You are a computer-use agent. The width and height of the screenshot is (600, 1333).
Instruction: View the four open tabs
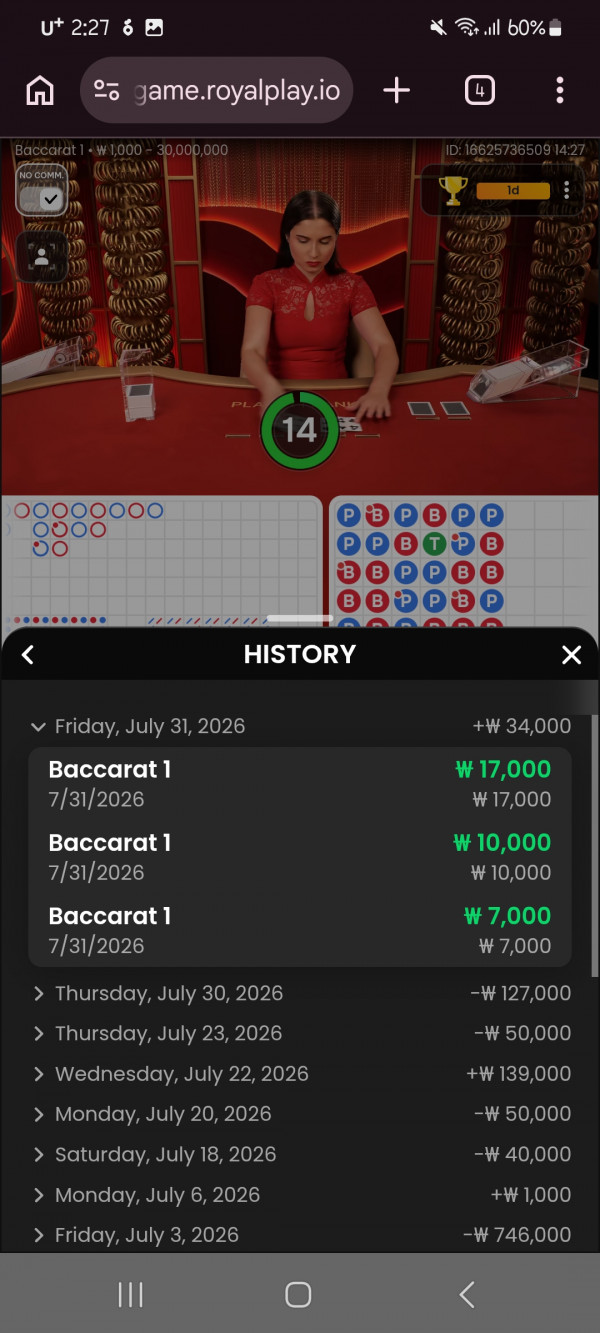coord(480,91)
